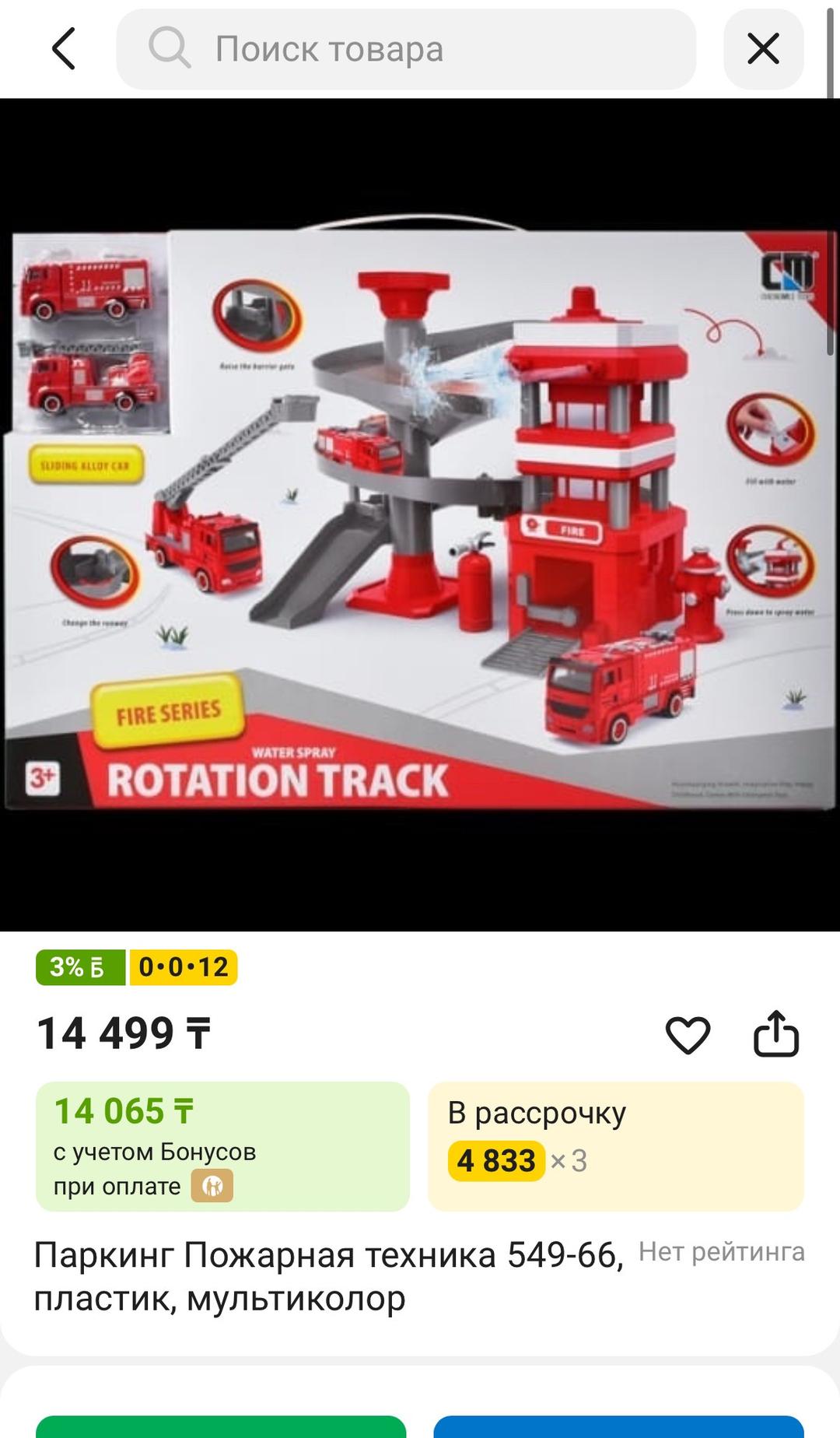Image resolution: width=840 pixels, height=1438 pixels.
Task: Add this toy to favorites with heart
Action: point(688,1035)
